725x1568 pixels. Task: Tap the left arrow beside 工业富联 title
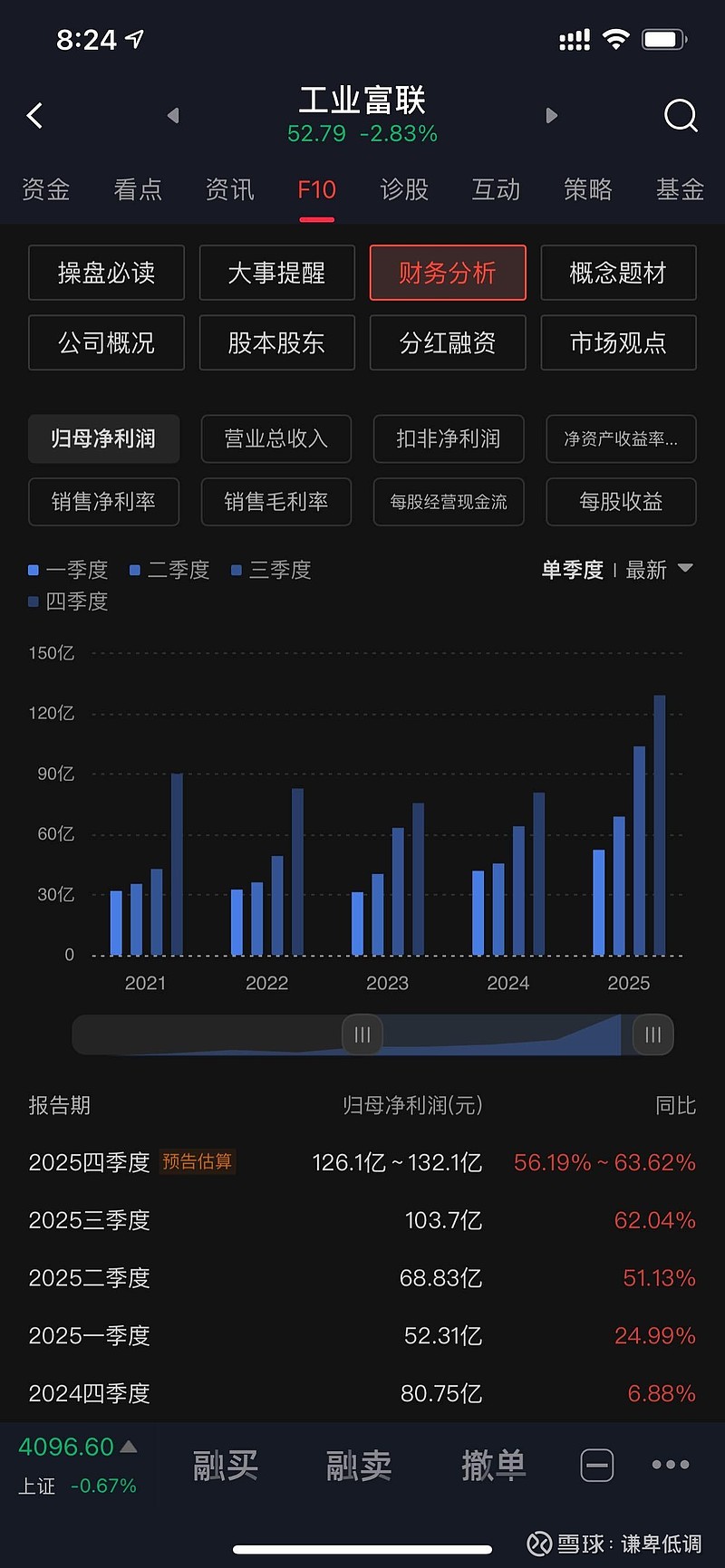pos(173,115)
